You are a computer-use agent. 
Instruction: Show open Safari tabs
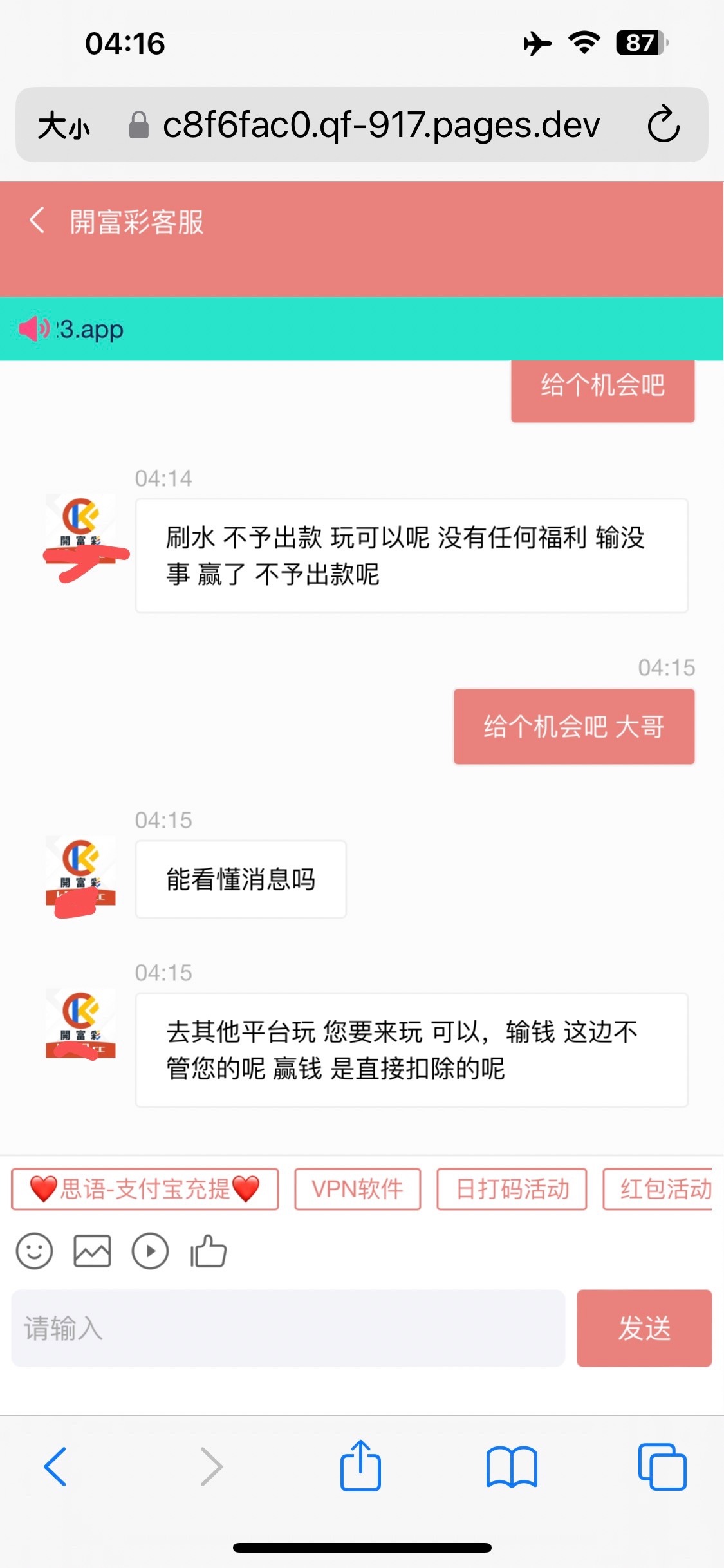[x=662, y=1466]
